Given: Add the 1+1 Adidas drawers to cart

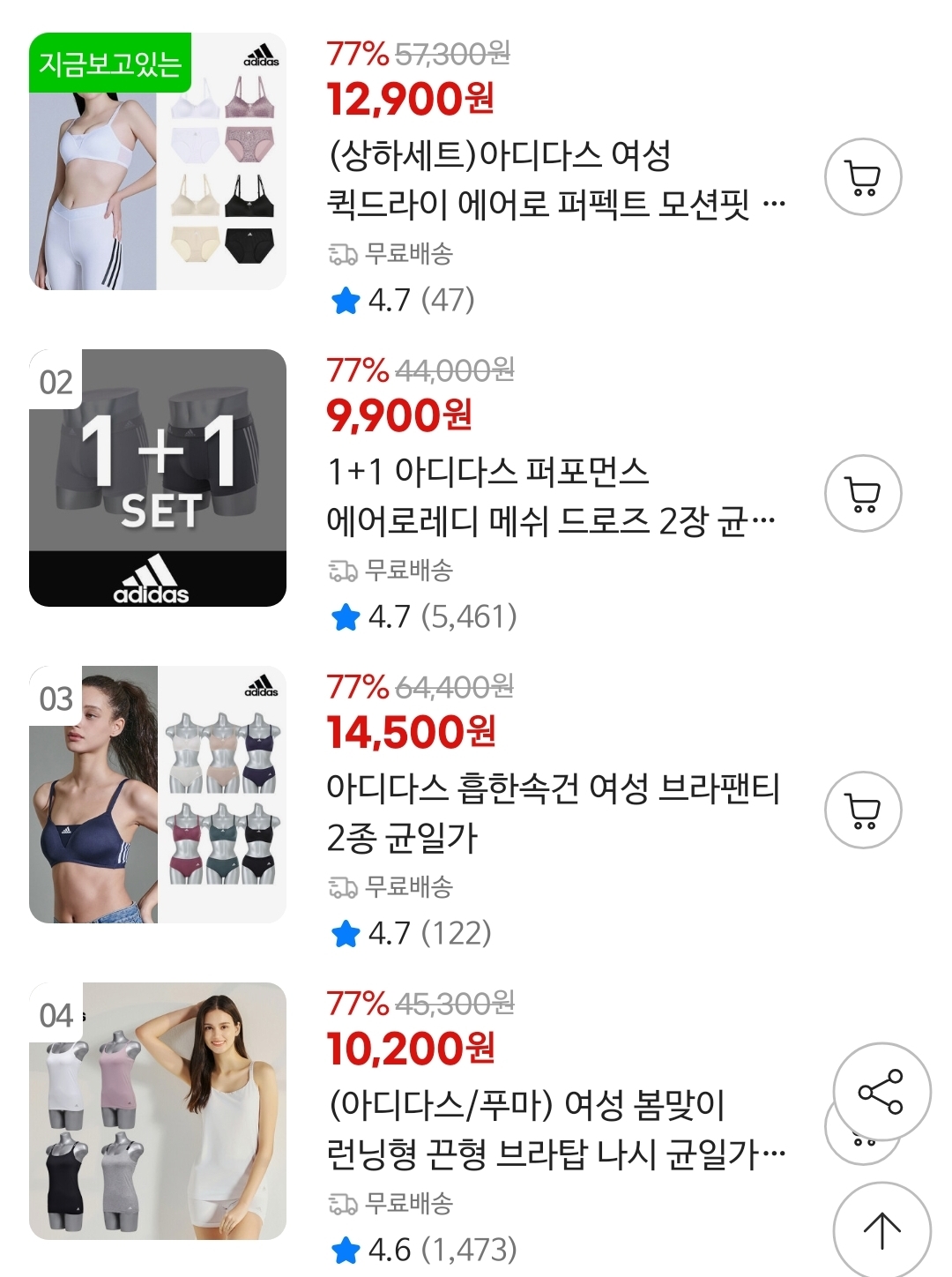Looking at the screenshot, I should 863,494.
